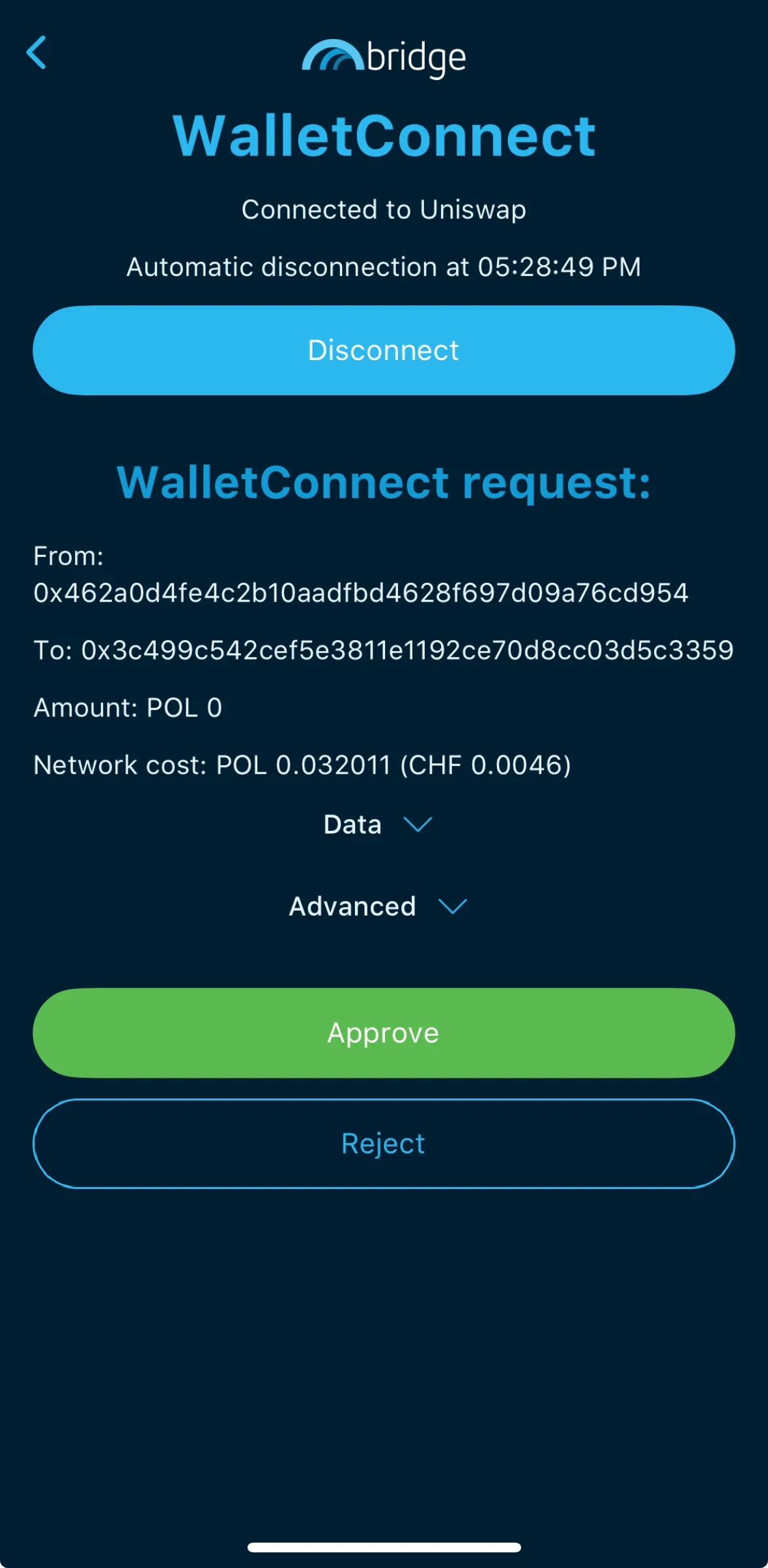Select the WalletConnect heading
Image resolution: width=768 pixels, height=1568 pixels.
(384, 135)
